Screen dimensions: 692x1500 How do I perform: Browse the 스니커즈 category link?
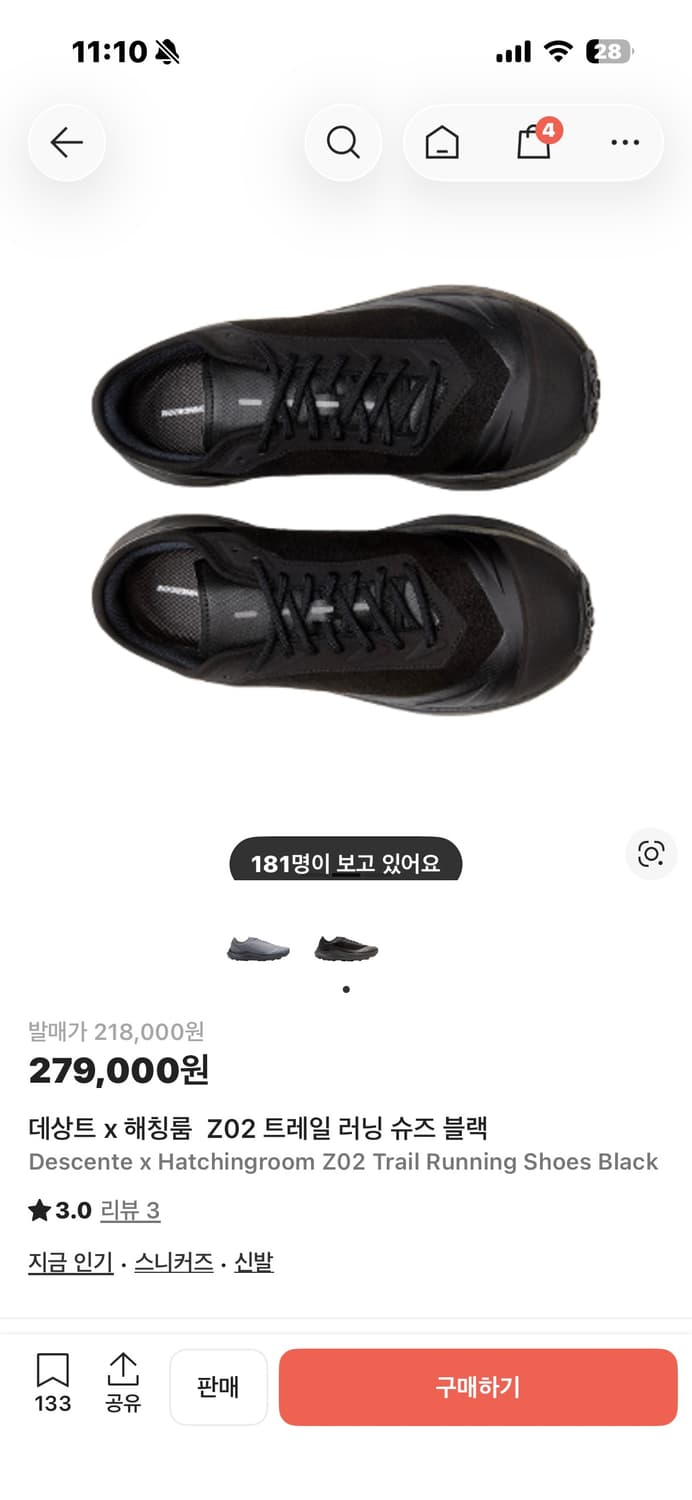(x=174, y=1263)
